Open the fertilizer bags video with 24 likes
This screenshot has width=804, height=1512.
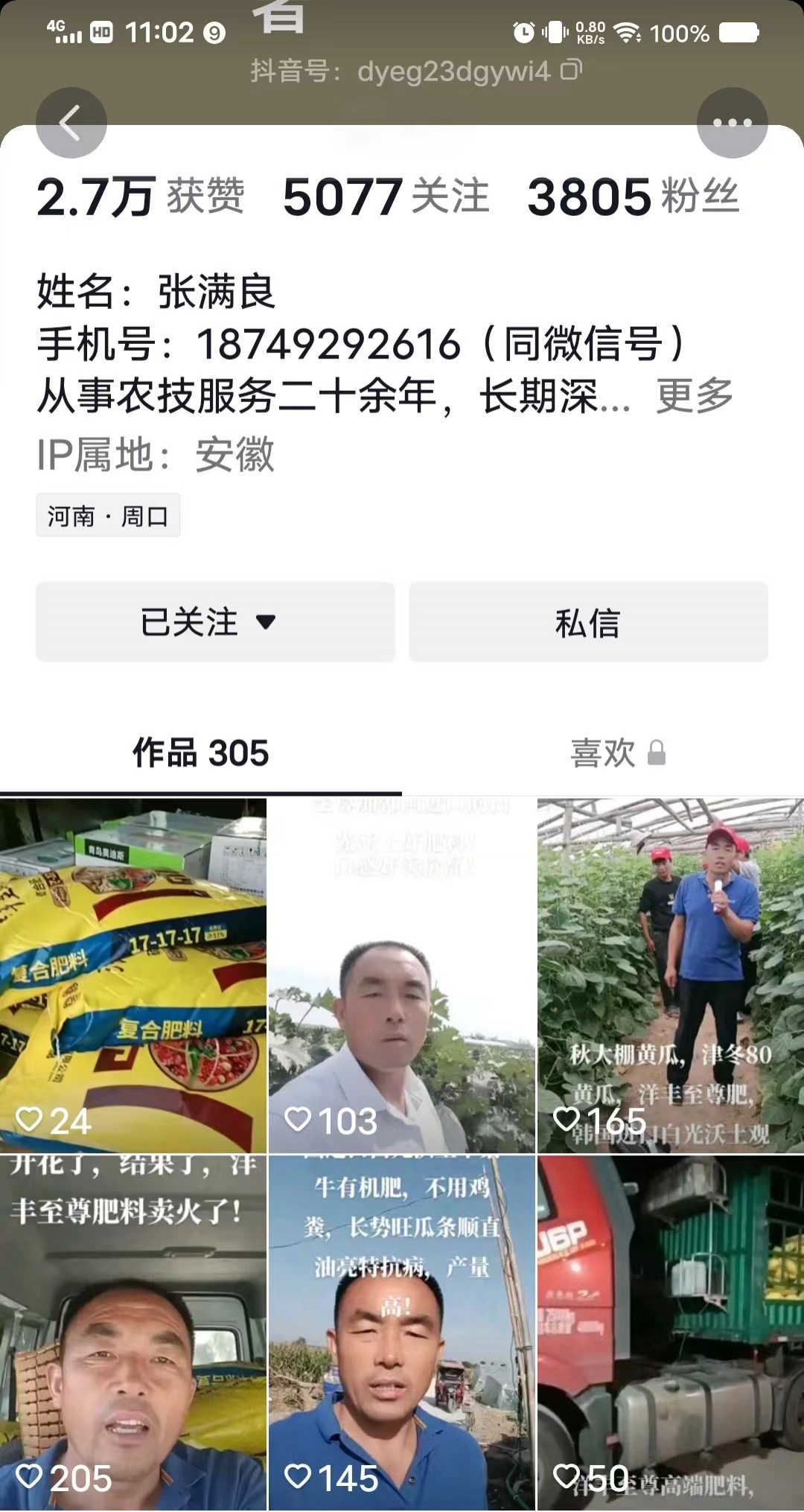point(133,975)
